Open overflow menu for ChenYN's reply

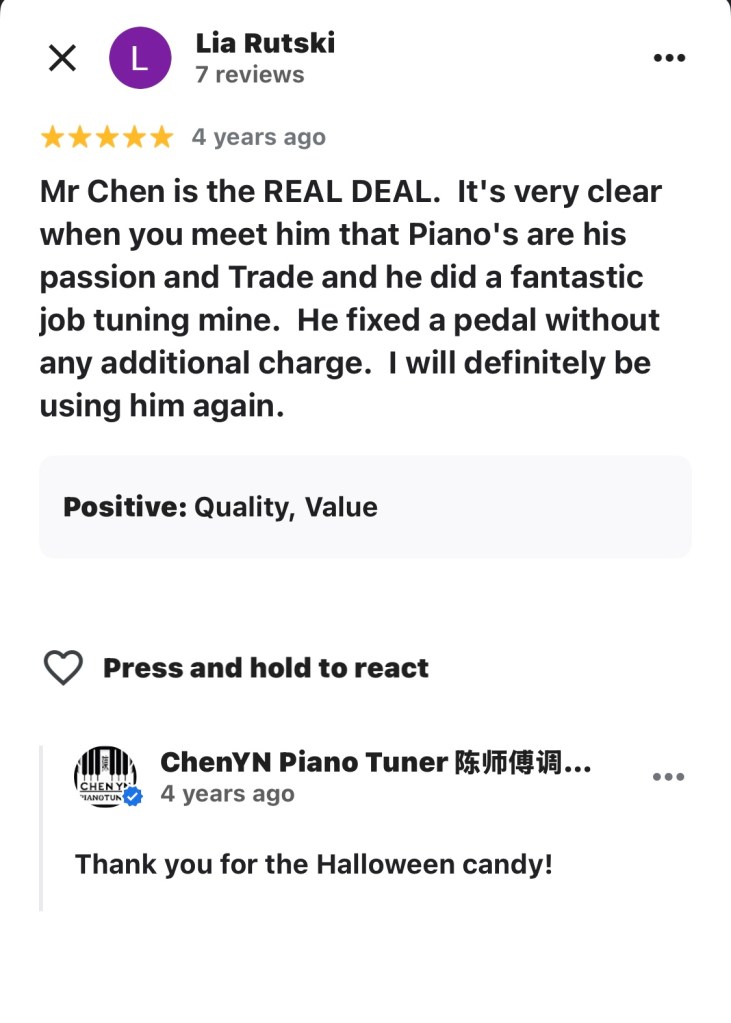pos(668,777)
